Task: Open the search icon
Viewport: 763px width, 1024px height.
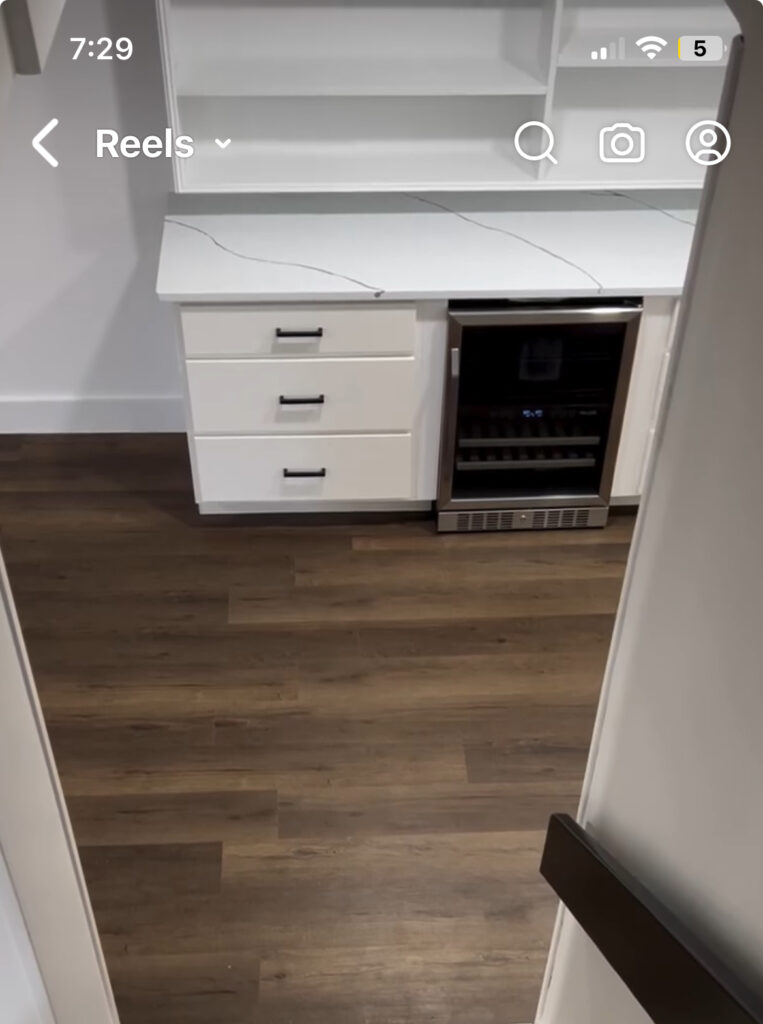Action: (x=535, y=143)
